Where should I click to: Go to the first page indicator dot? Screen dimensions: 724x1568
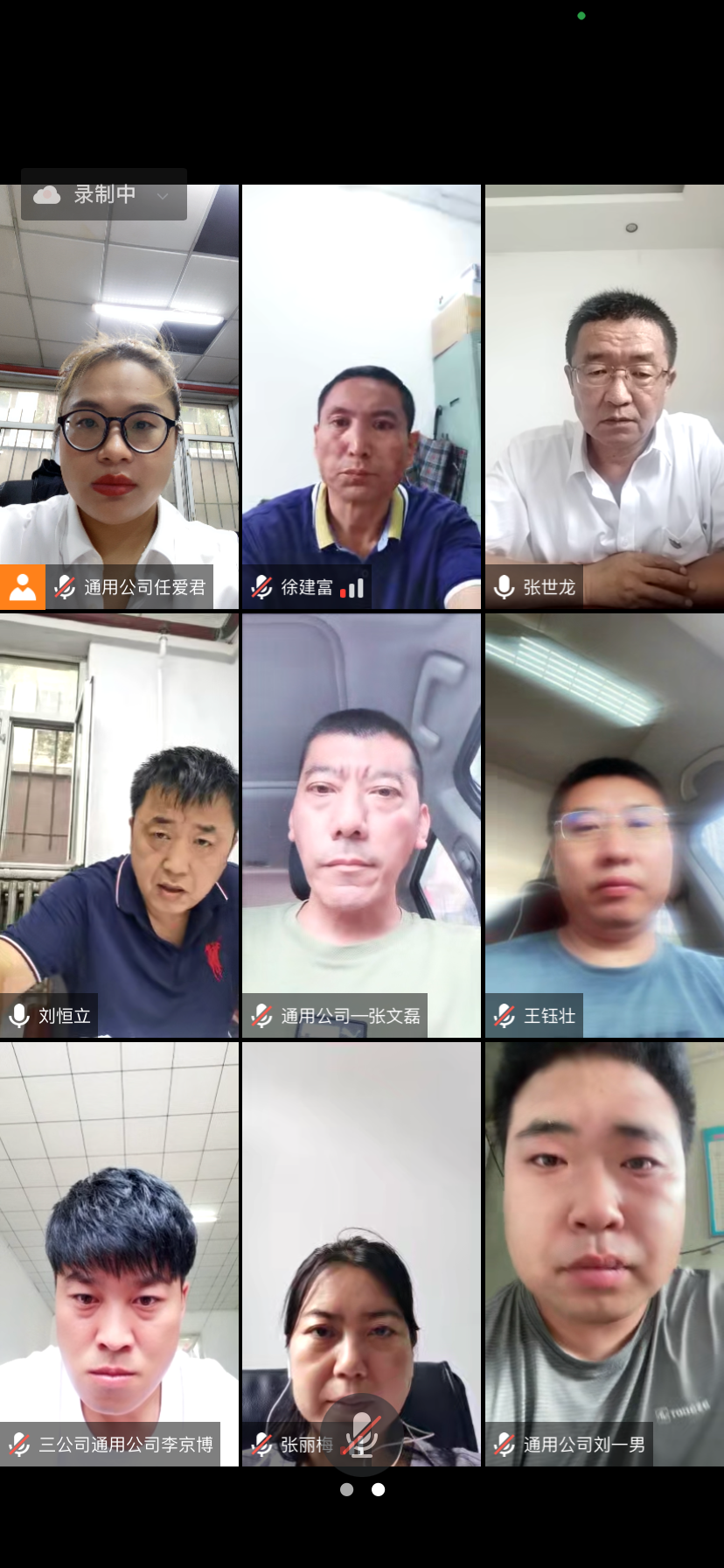pos(347,1489)
